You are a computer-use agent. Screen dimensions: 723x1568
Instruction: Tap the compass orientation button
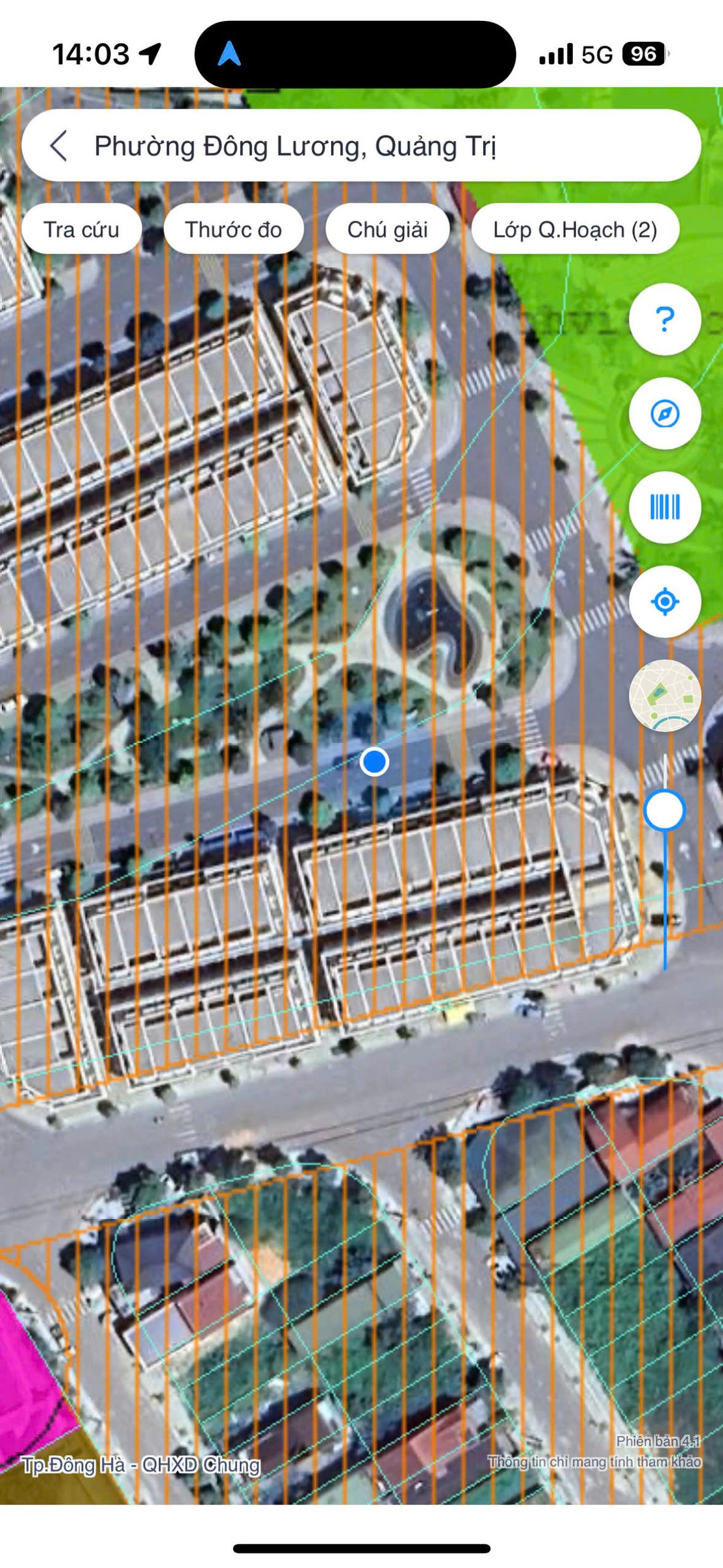(x=665, y=413)
